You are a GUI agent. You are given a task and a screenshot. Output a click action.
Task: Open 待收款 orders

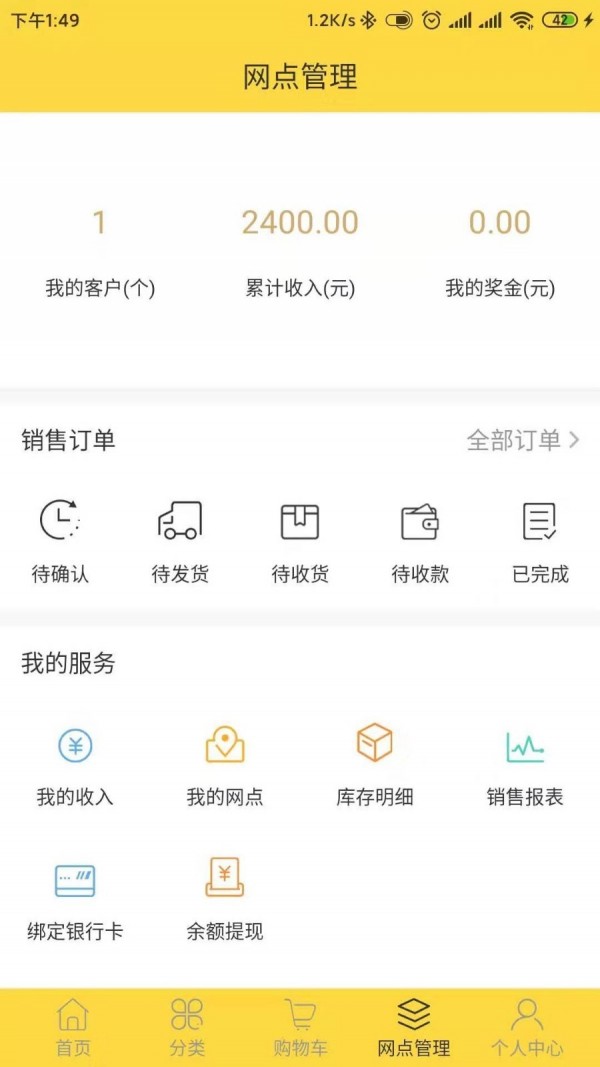point(420,540)
